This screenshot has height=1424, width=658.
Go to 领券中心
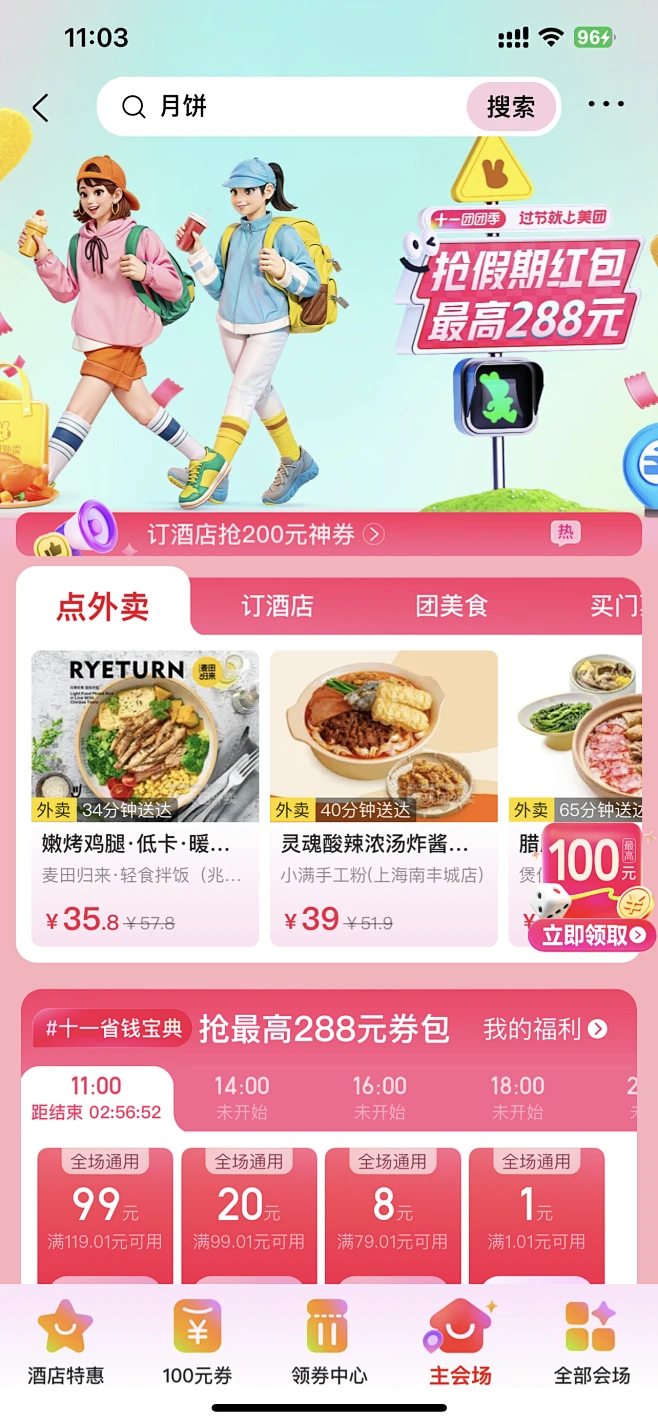[328, 1343]
